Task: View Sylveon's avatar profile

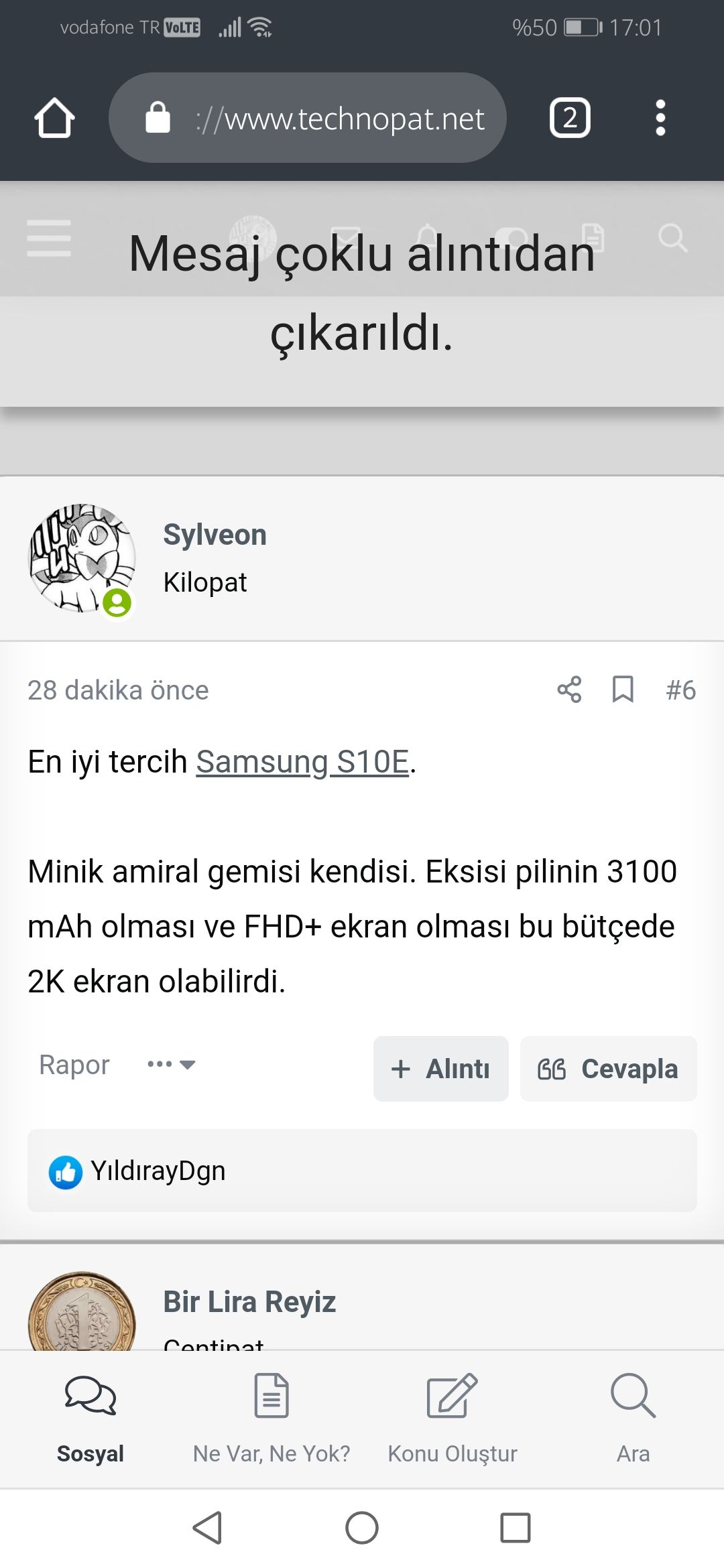Action: click(x=82, y=558)
